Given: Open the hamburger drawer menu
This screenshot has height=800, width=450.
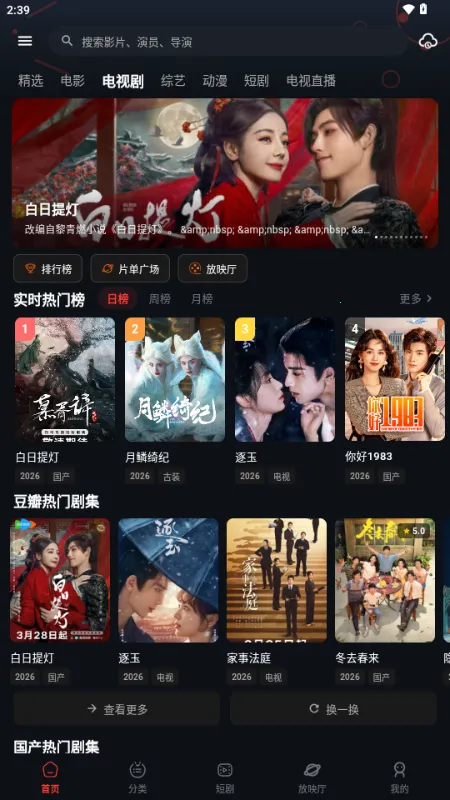Looking at the screenshot, I should pyautogui.click(x=25, y=41).
